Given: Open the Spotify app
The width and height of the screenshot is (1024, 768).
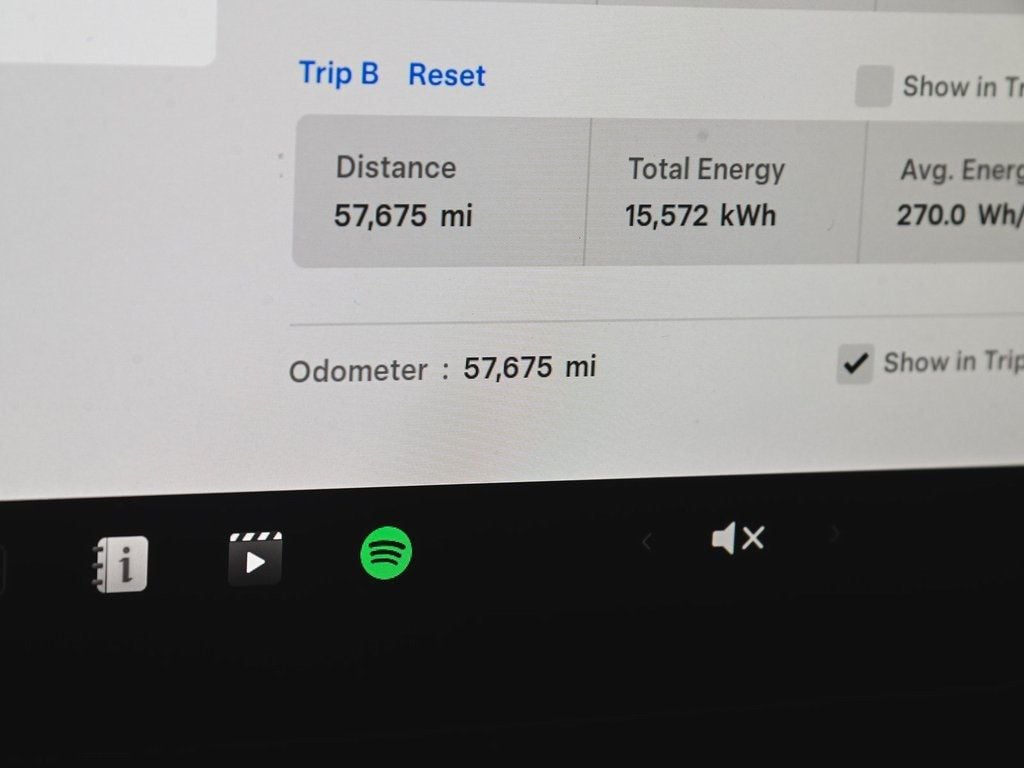Looking at the screenshot, I should click(386, 553).
